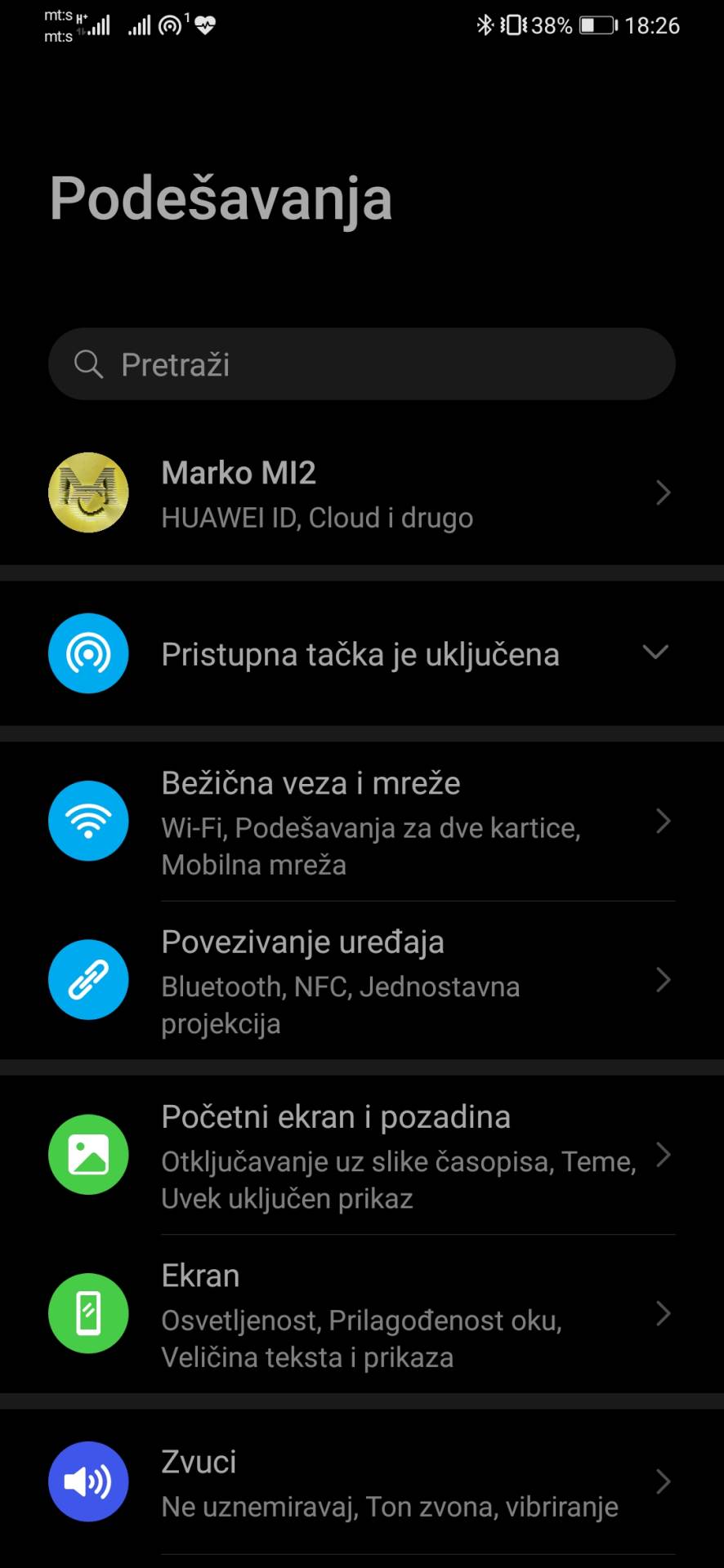Tap the Bluetooth status bar icon
Screen dimensions: 724x1568
pos(485,25)
